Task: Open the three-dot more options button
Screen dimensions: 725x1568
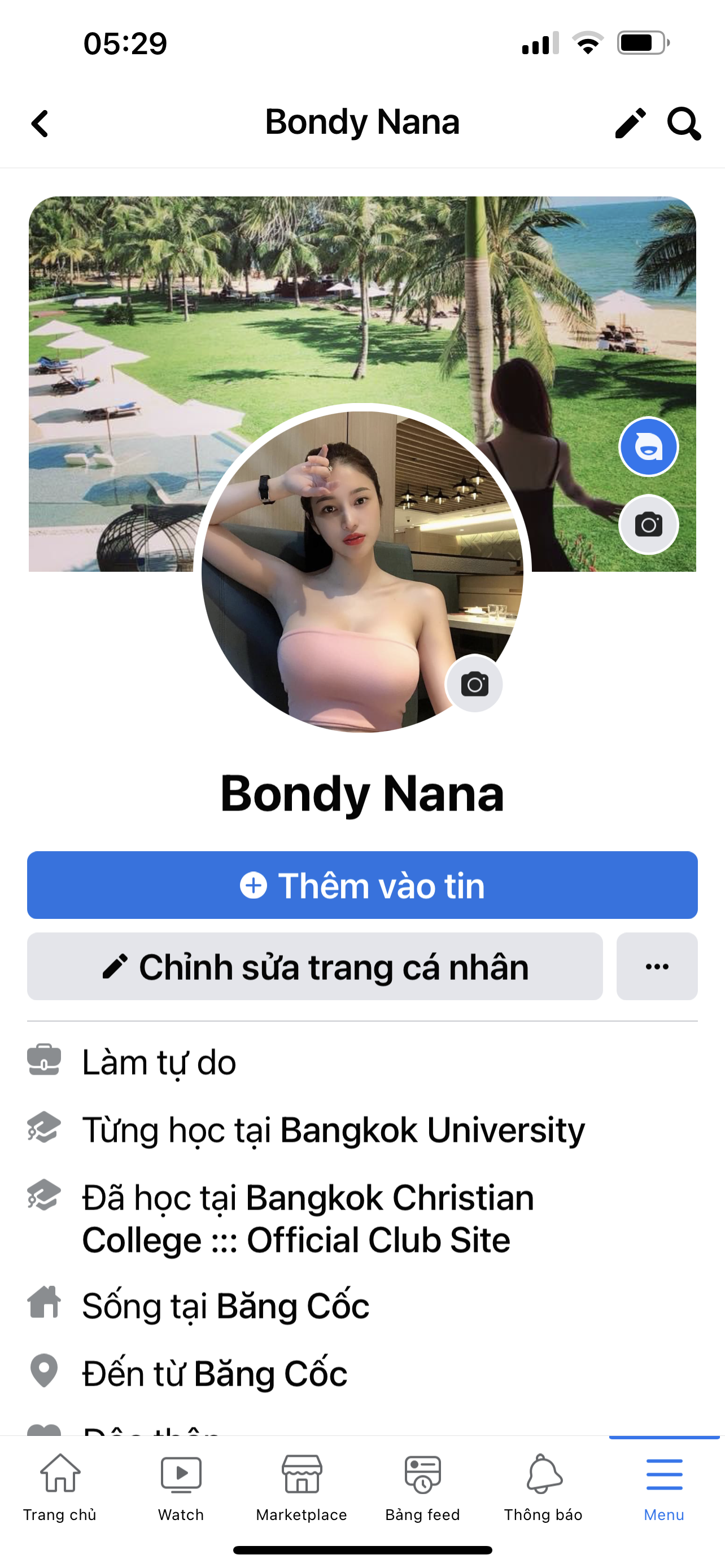Action: coord(657,967)
